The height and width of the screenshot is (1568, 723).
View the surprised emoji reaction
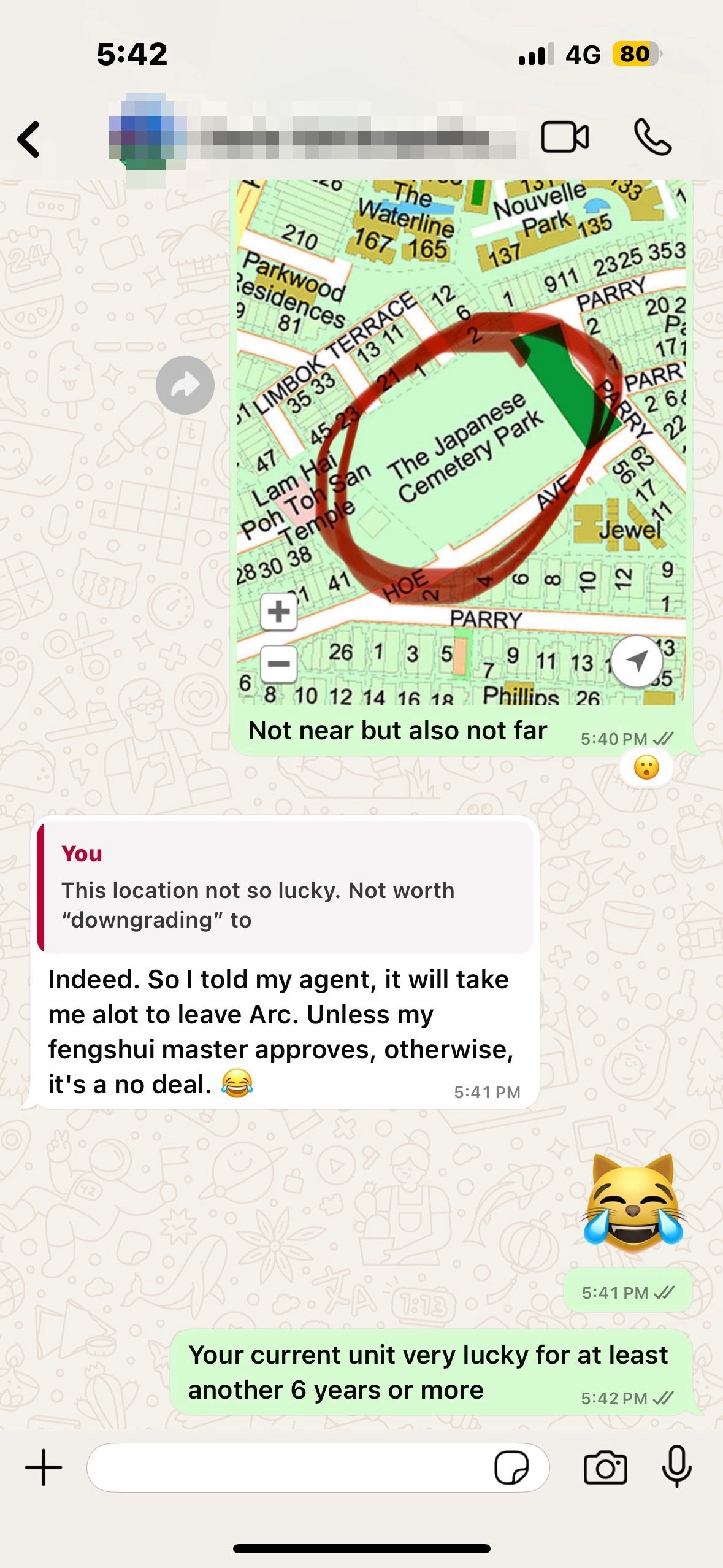click(646, 767)
